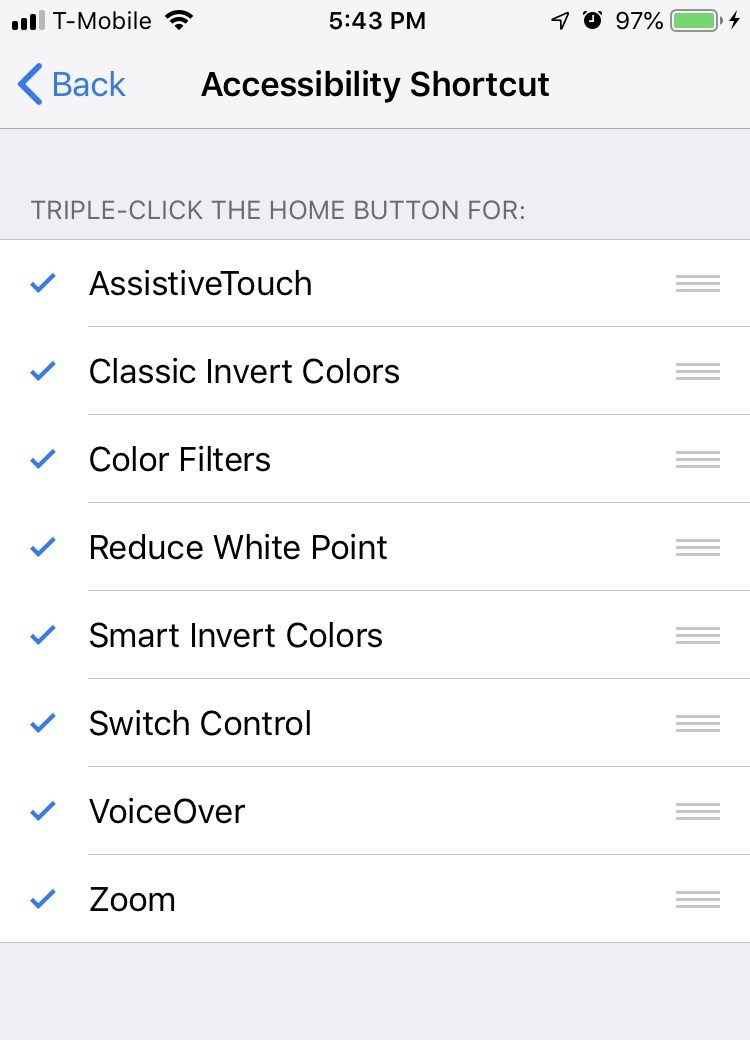Screen dimensions: 750x1040
Task: Uncheck the Color Filters option
Action: [42, 459]
